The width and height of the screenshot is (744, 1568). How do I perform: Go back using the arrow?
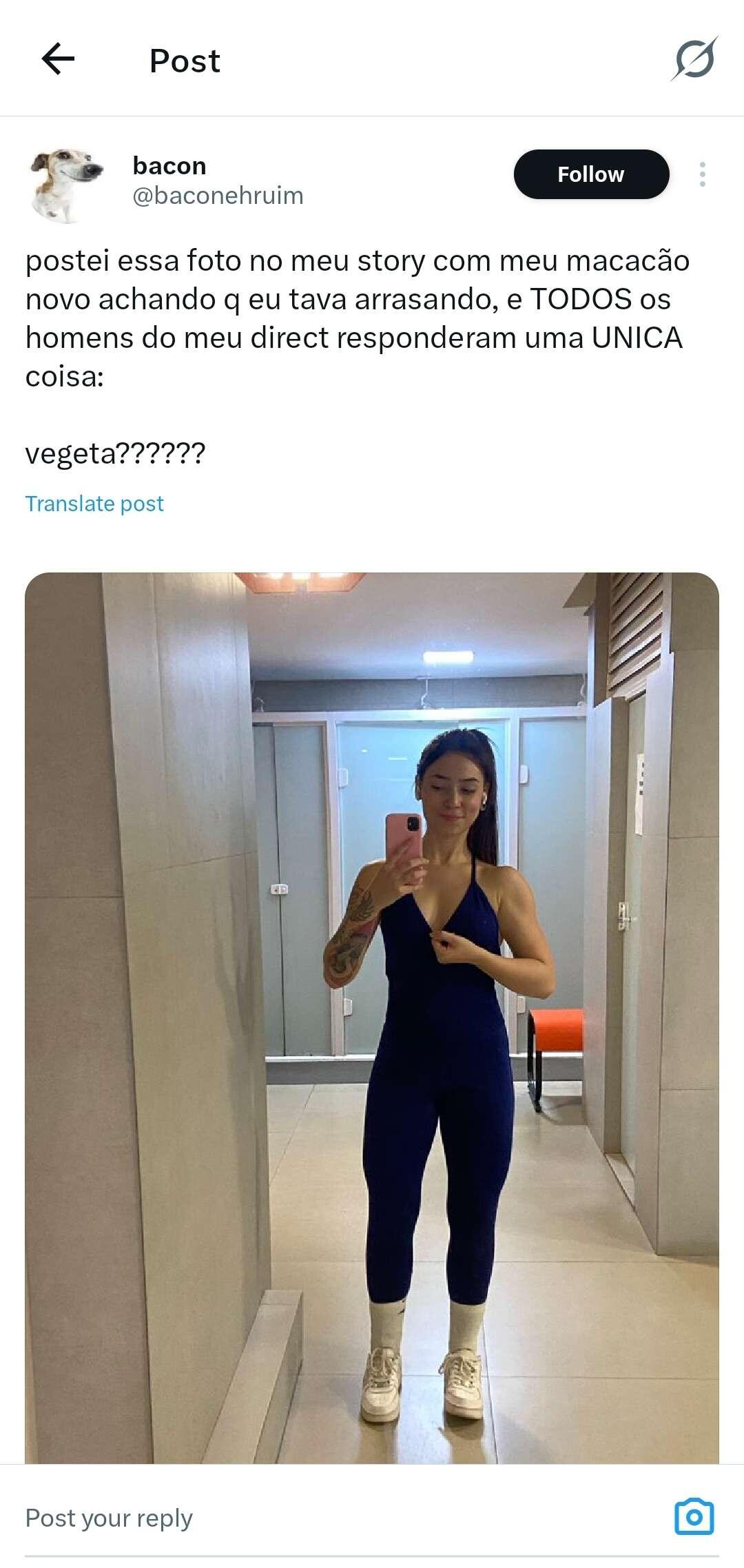[58, 59]
